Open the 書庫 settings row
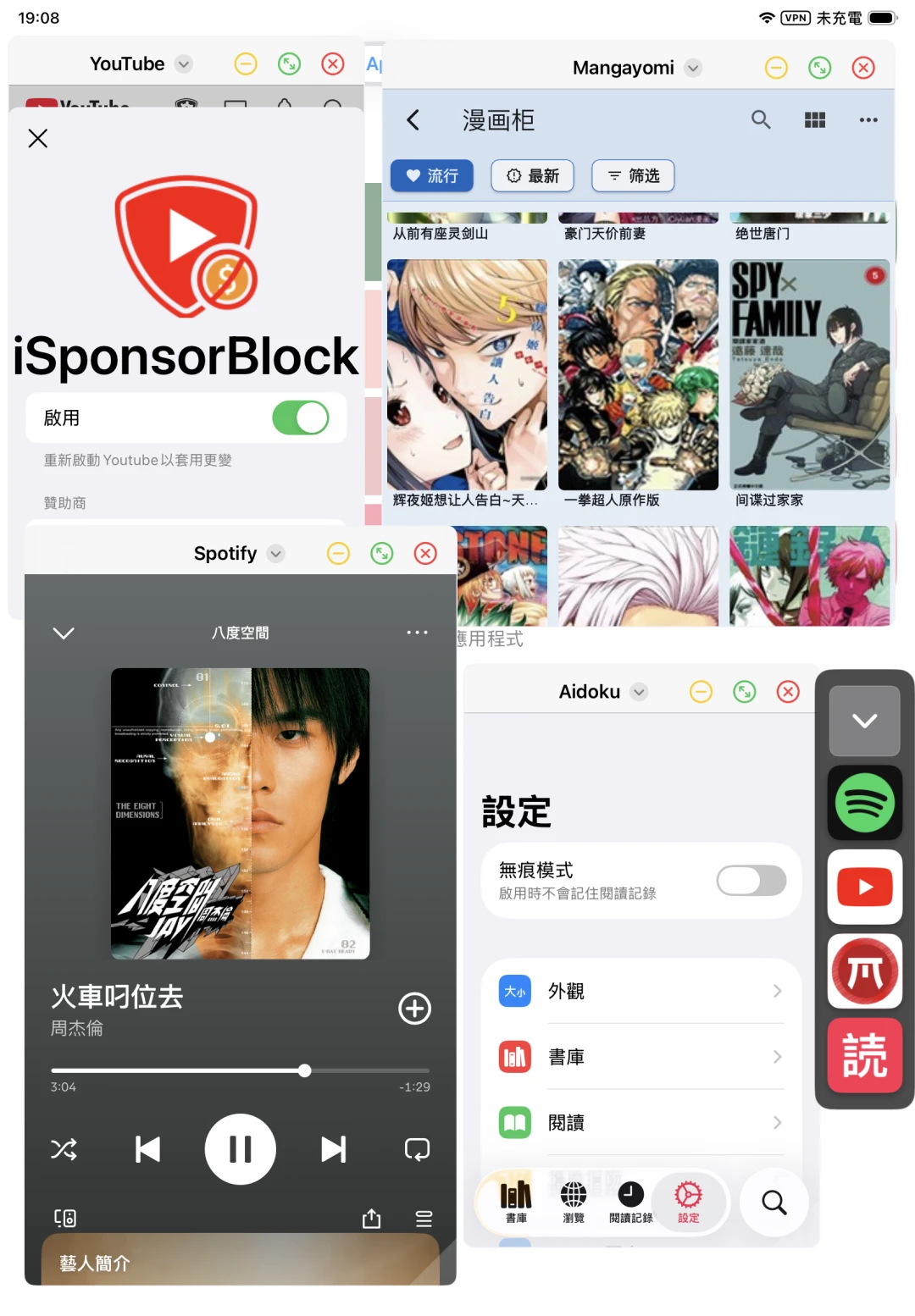 [640, 1057]
